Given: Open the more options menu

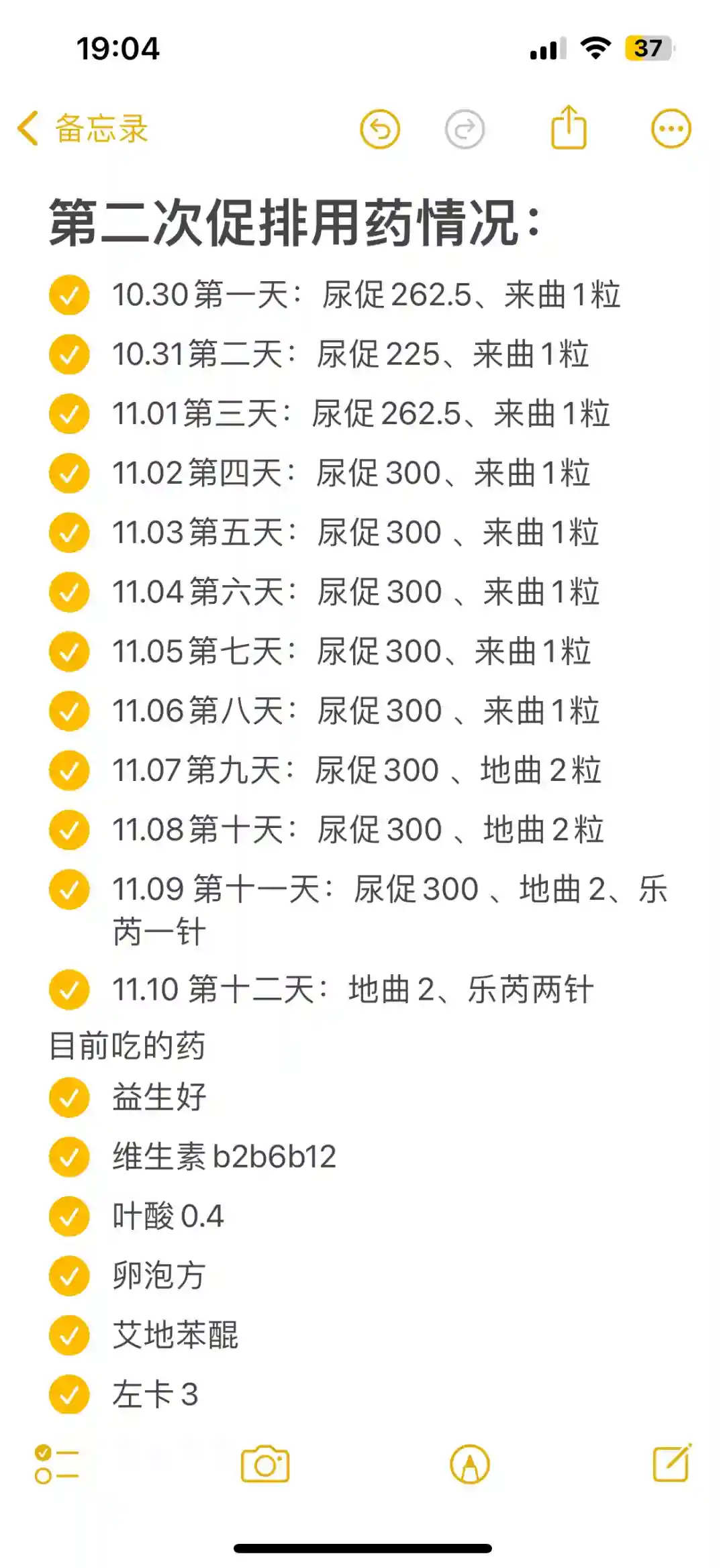Looking at the screenshot, I should 671,129.
